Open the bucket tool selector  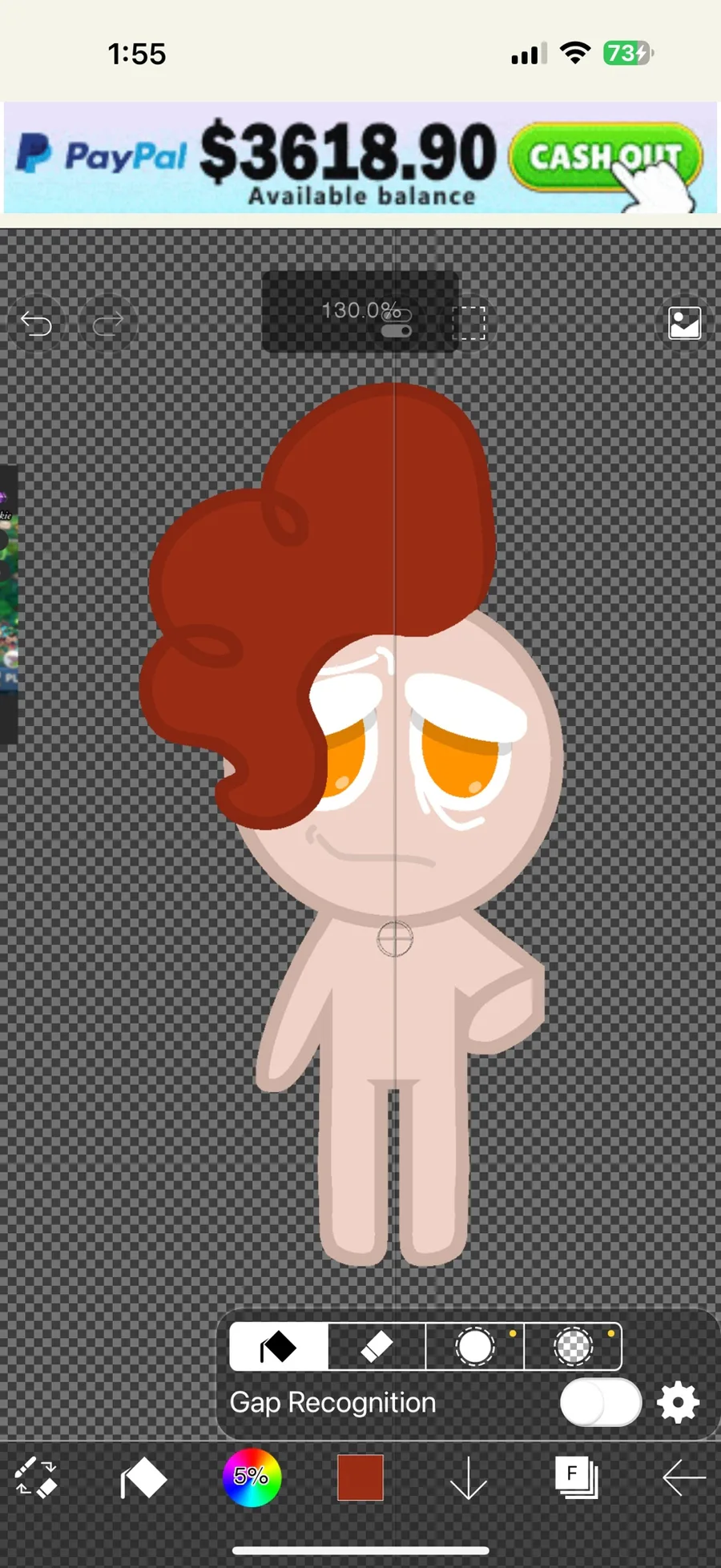point(143,1477)
